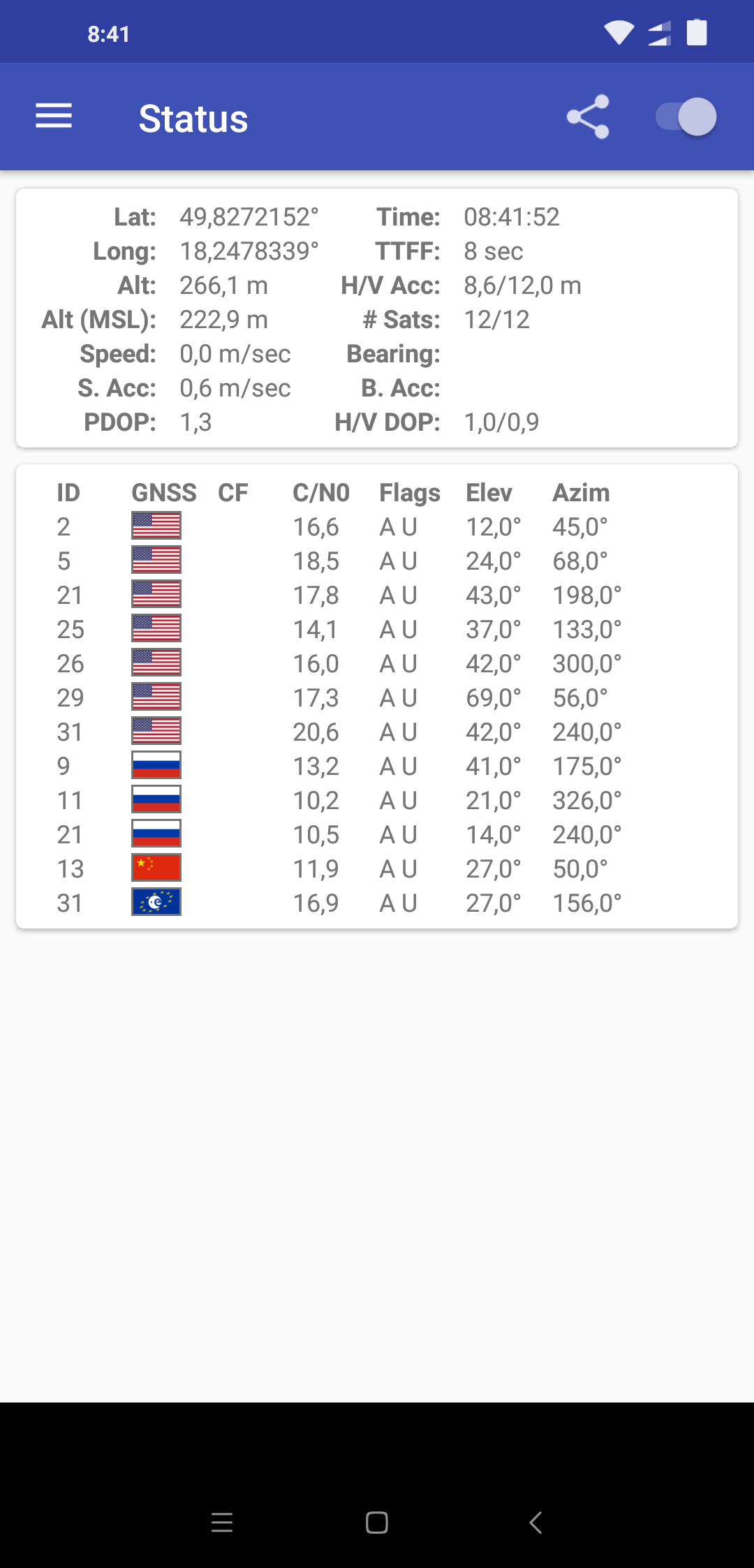The height and width of the screenshot is (1568, 754).
Task: Open the navigation drawer menu
Action: (x=54, y=117)
